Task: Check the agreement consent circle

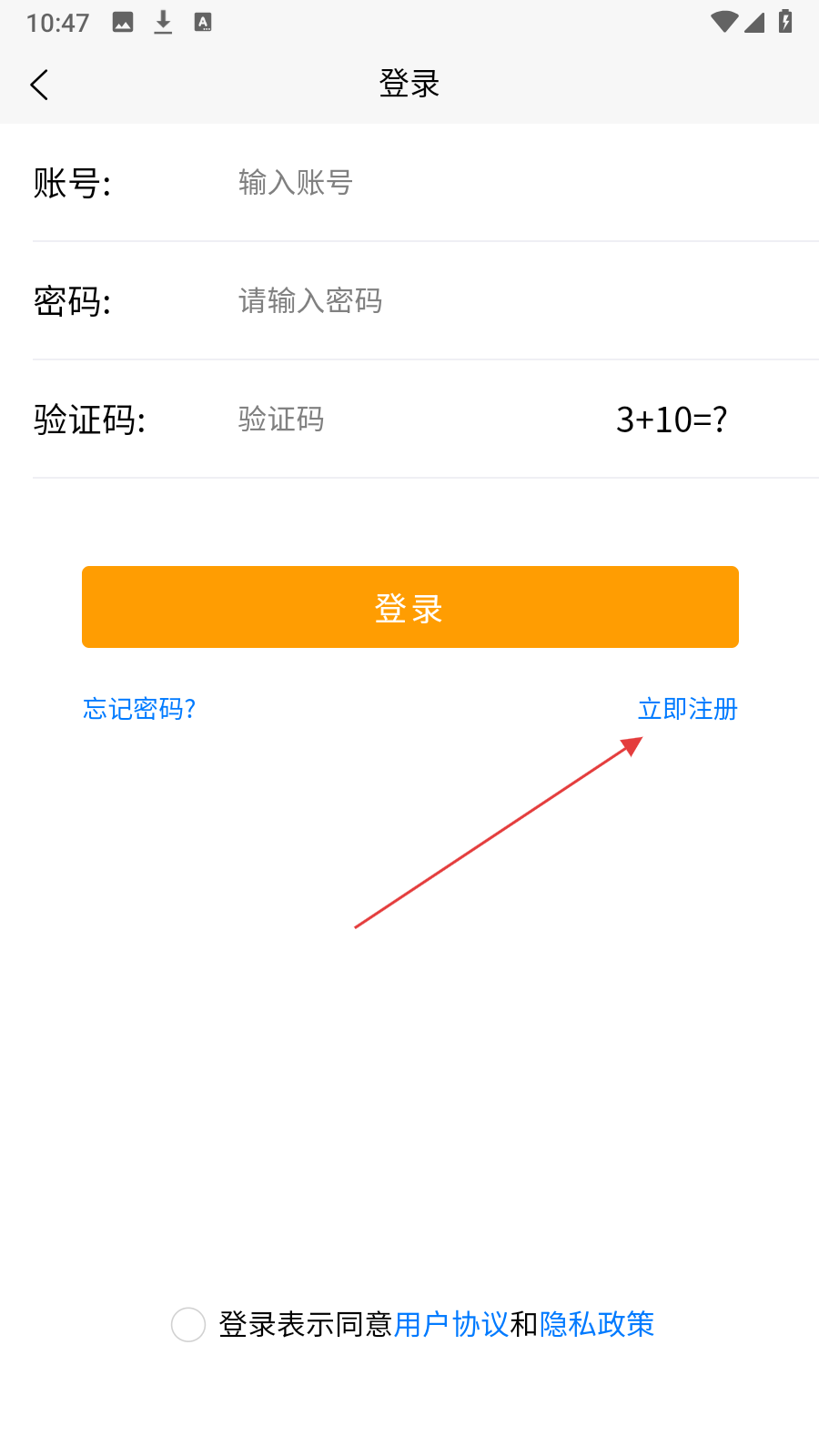Action: (188, 1324)
